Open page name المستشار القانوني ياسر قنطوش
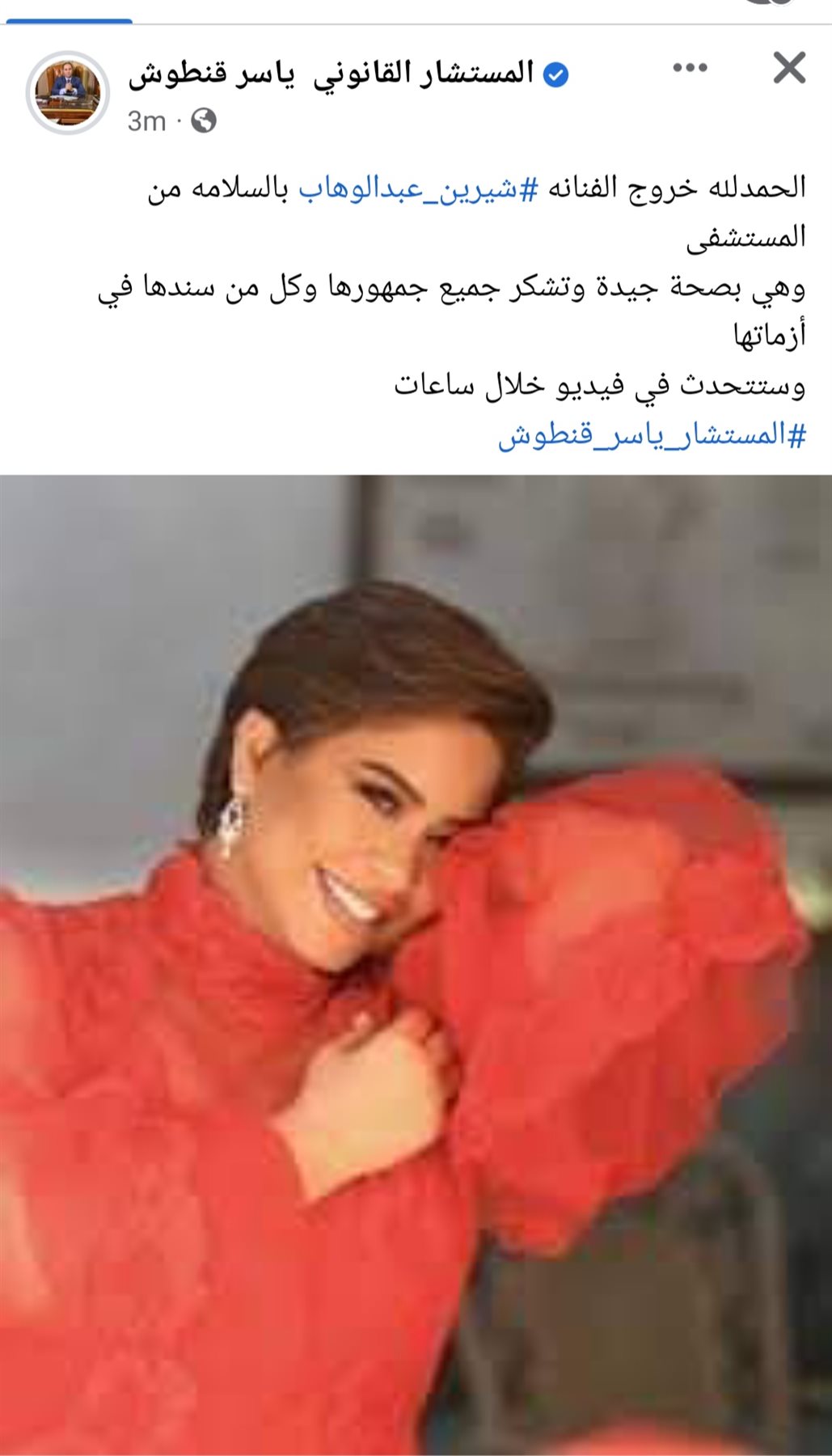832x1456 pixels. pyautogui.click(x=330, y=74)
